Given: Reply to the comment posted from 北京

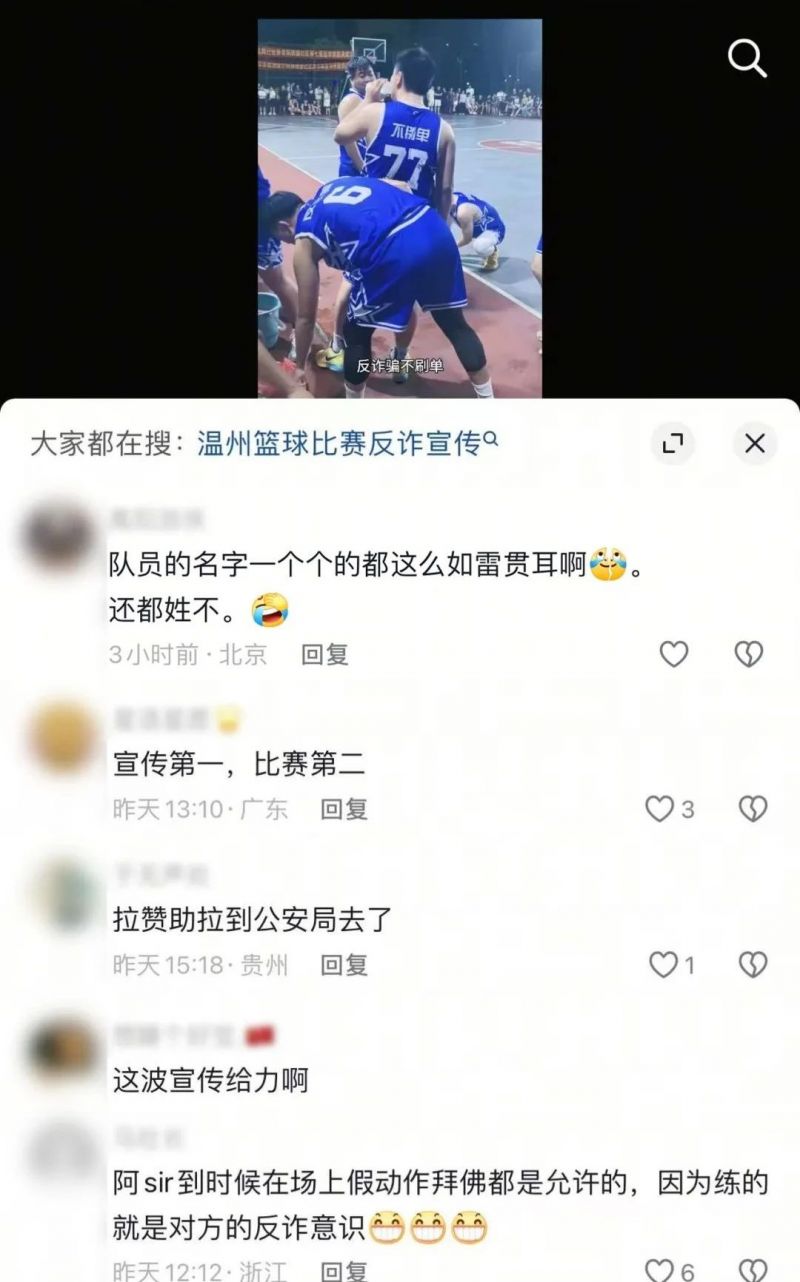Looking at the screenshot, I should point(325,654).
